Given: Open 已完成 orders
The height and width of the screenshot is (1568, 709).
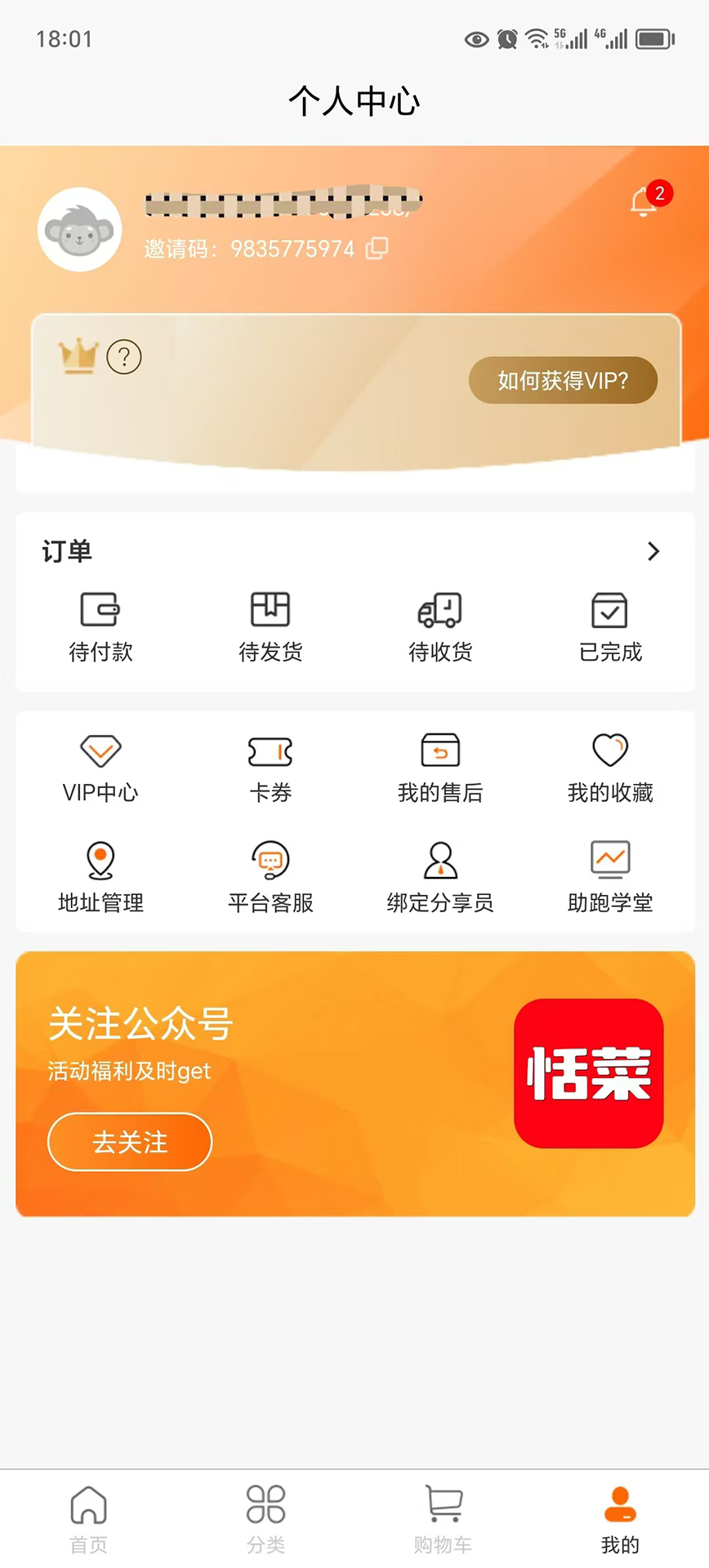Looking at the screenshot, I should pyautogui.click(x=610, y=625).
